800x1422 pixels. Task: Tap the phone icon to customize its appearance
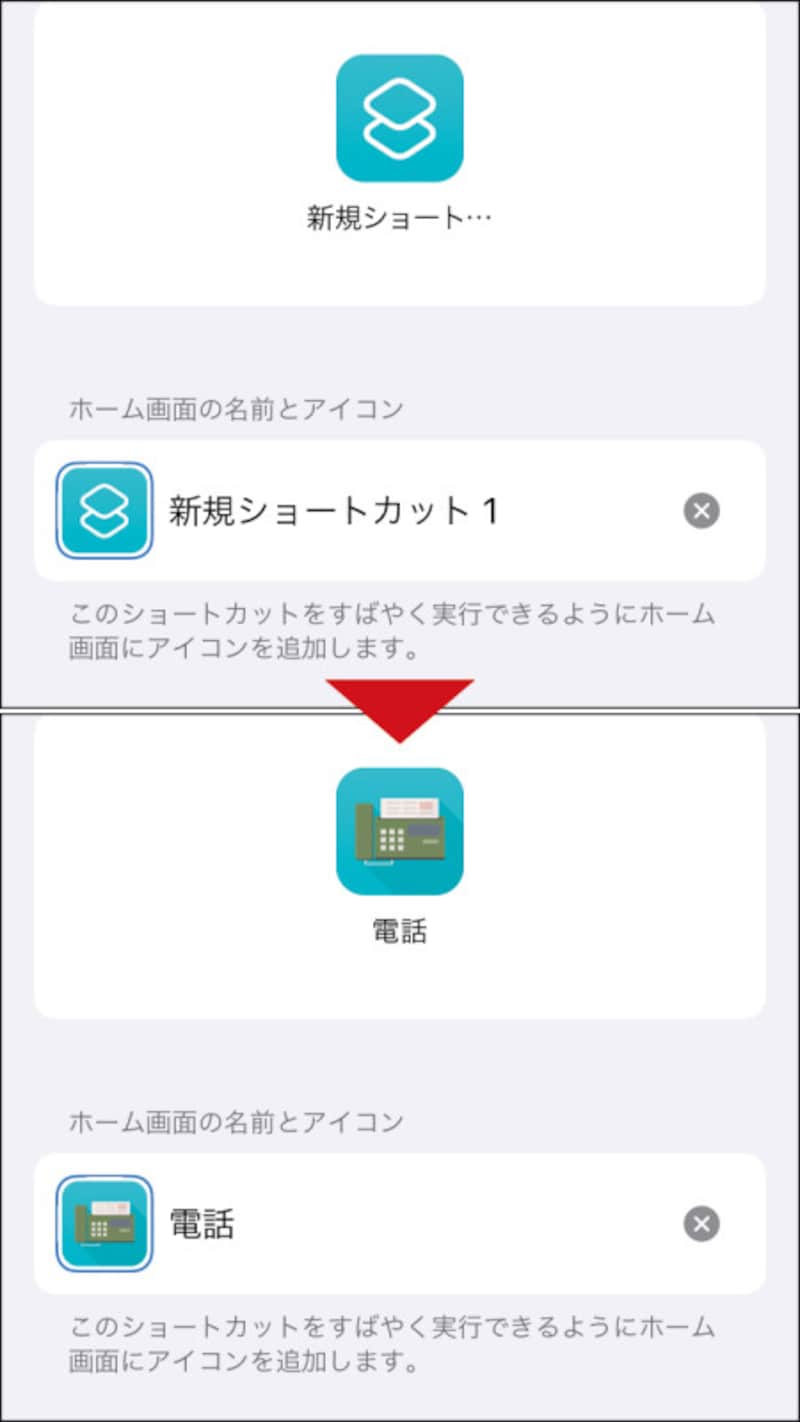pyautogui.click(x=103, y=1222)
